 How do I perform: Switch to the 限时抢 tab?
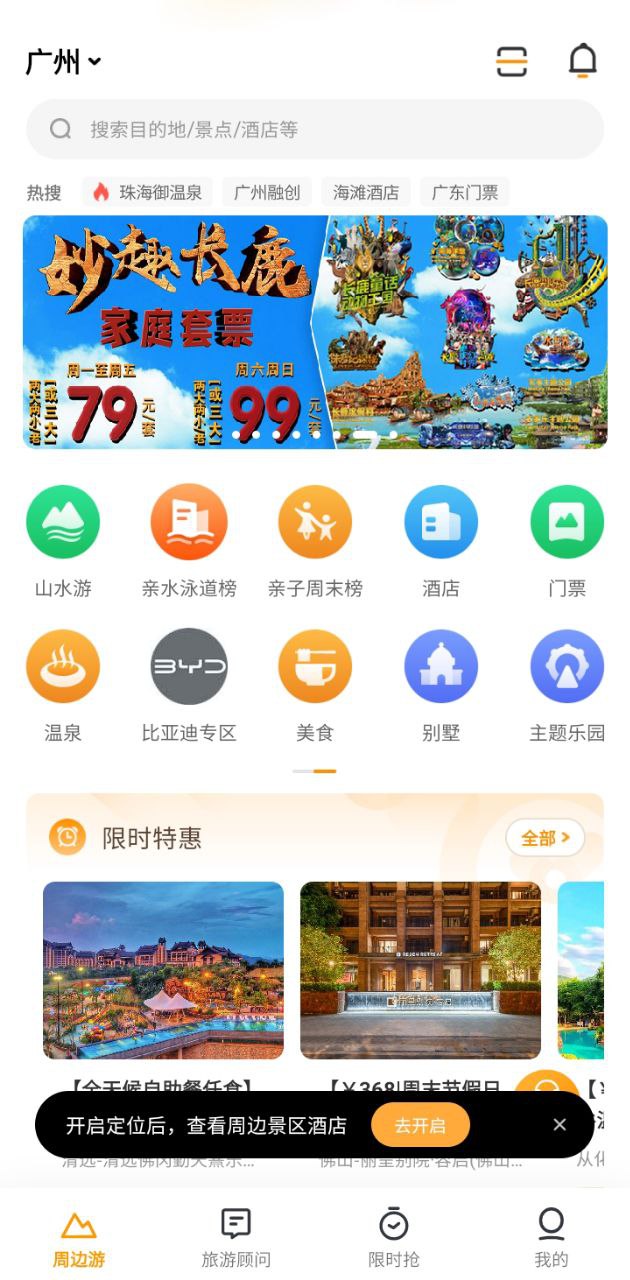pyautogui.click(x=394, y=1237)
